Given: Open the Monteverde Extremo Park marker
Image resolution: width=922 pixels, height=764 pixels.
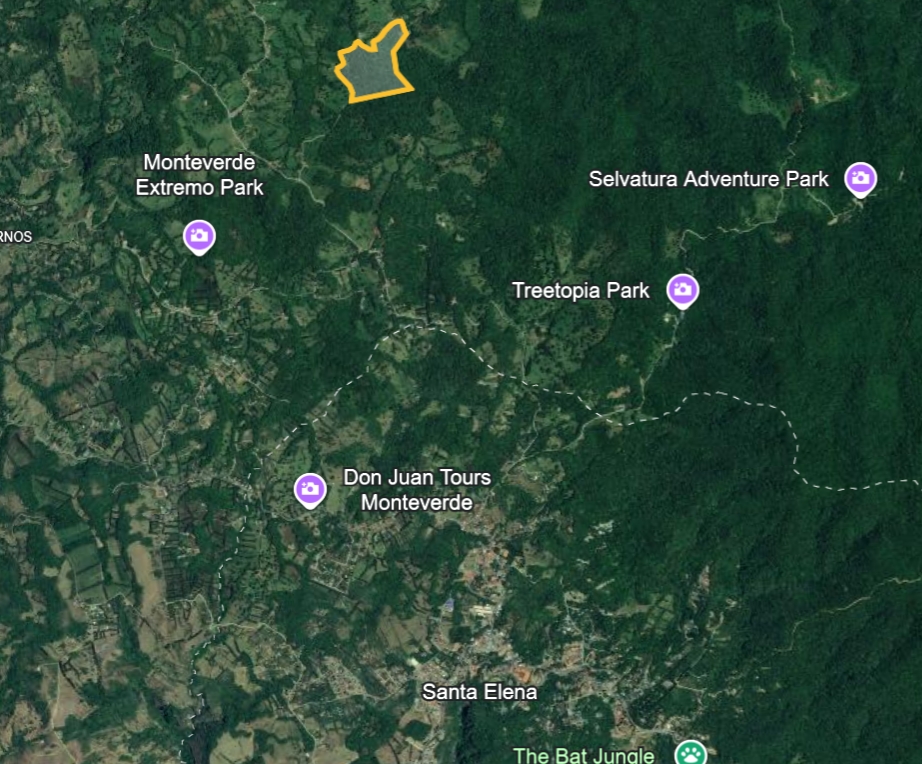Looking at the screenshot, I should (x=199, y=236).
